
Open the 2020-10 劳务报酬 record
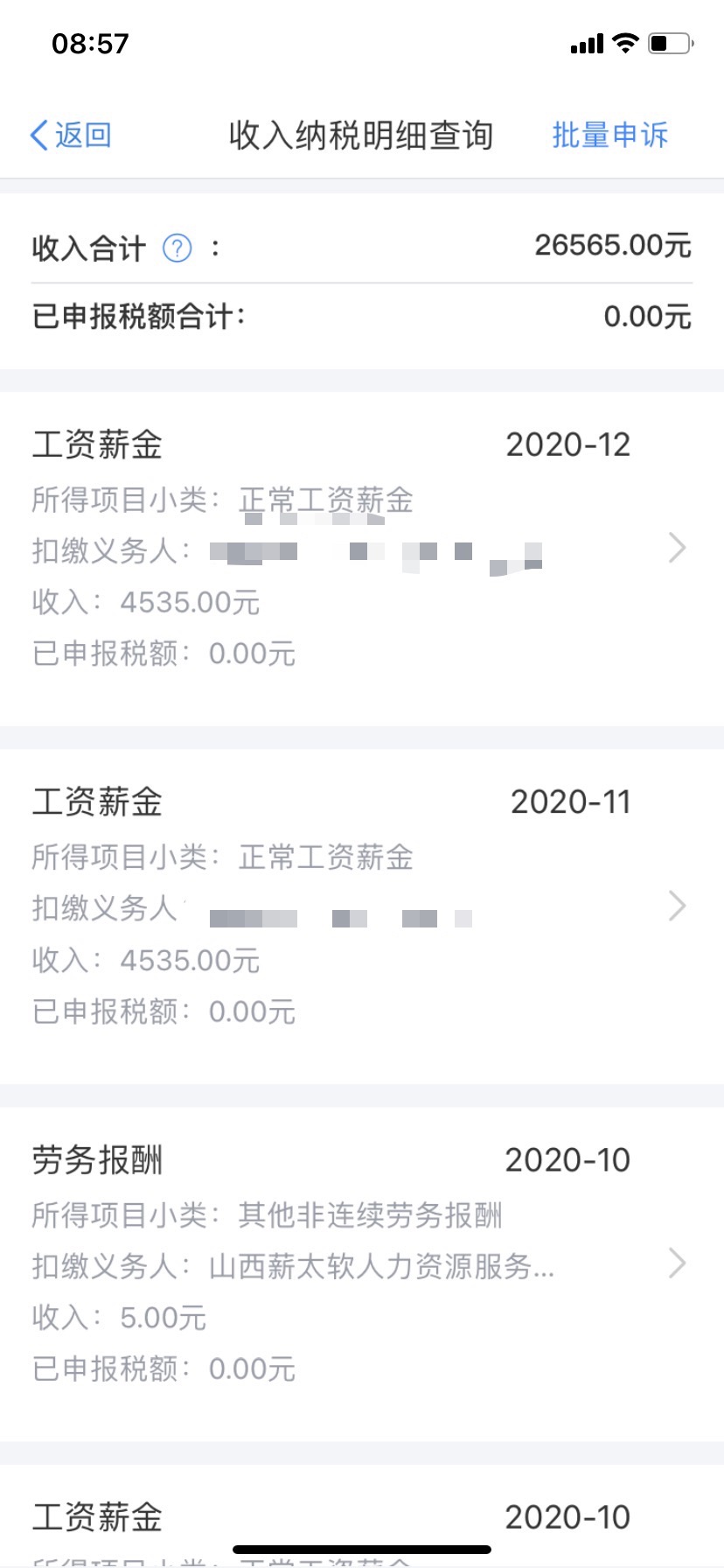pyautogui.click(x=362, y=1274)
